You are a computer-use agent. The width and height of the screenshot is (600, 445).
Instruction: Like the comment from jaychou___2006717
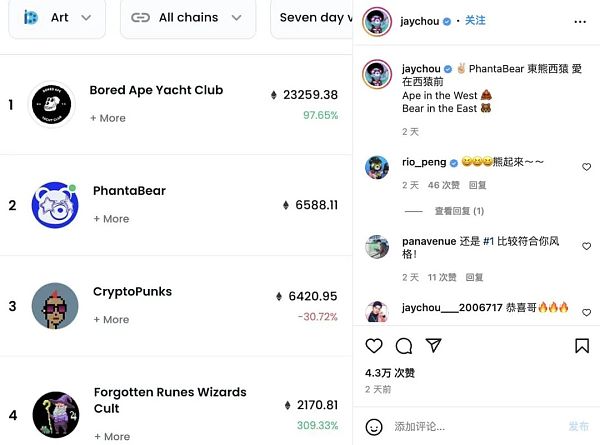(586, 312)
